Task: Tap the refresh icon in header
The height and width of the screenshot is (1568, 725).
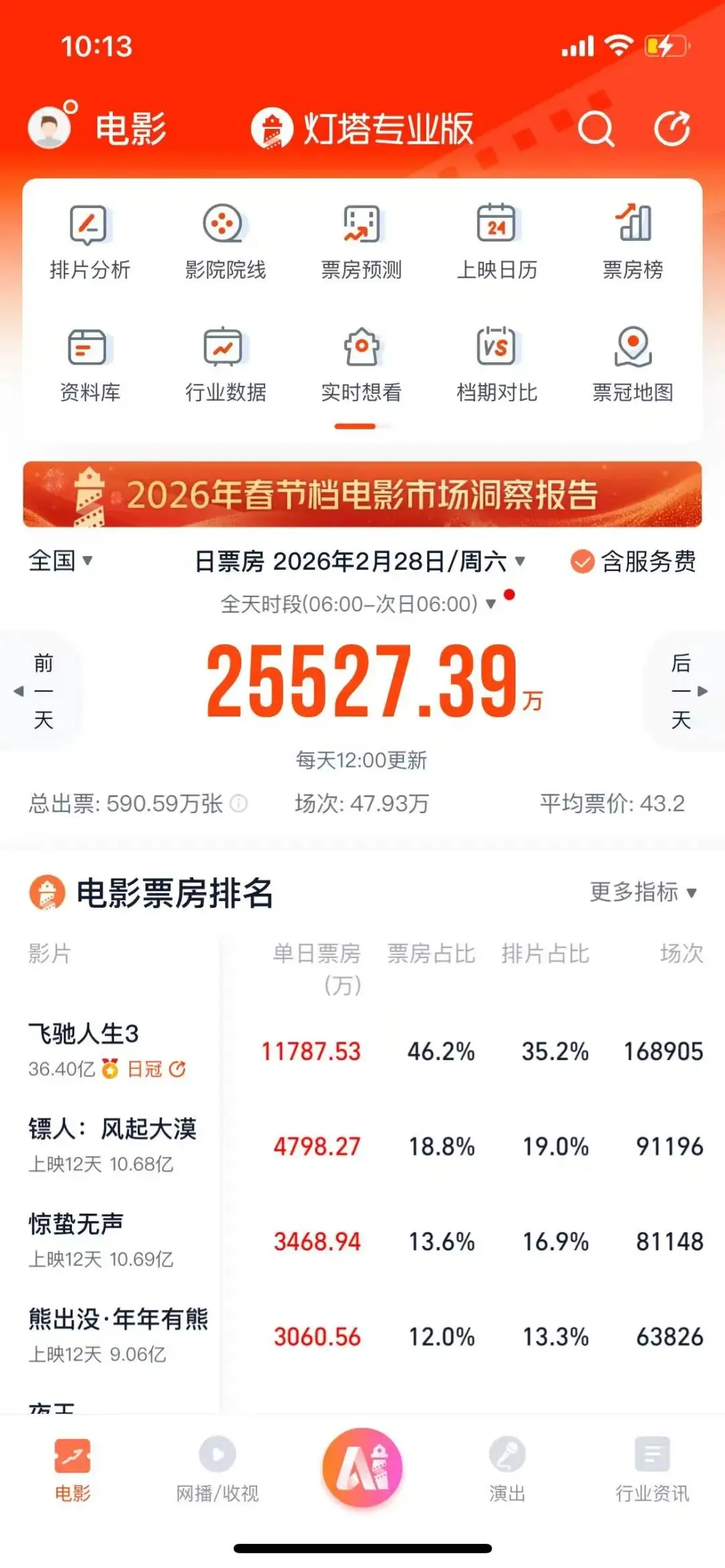Action: pos(672,128)
